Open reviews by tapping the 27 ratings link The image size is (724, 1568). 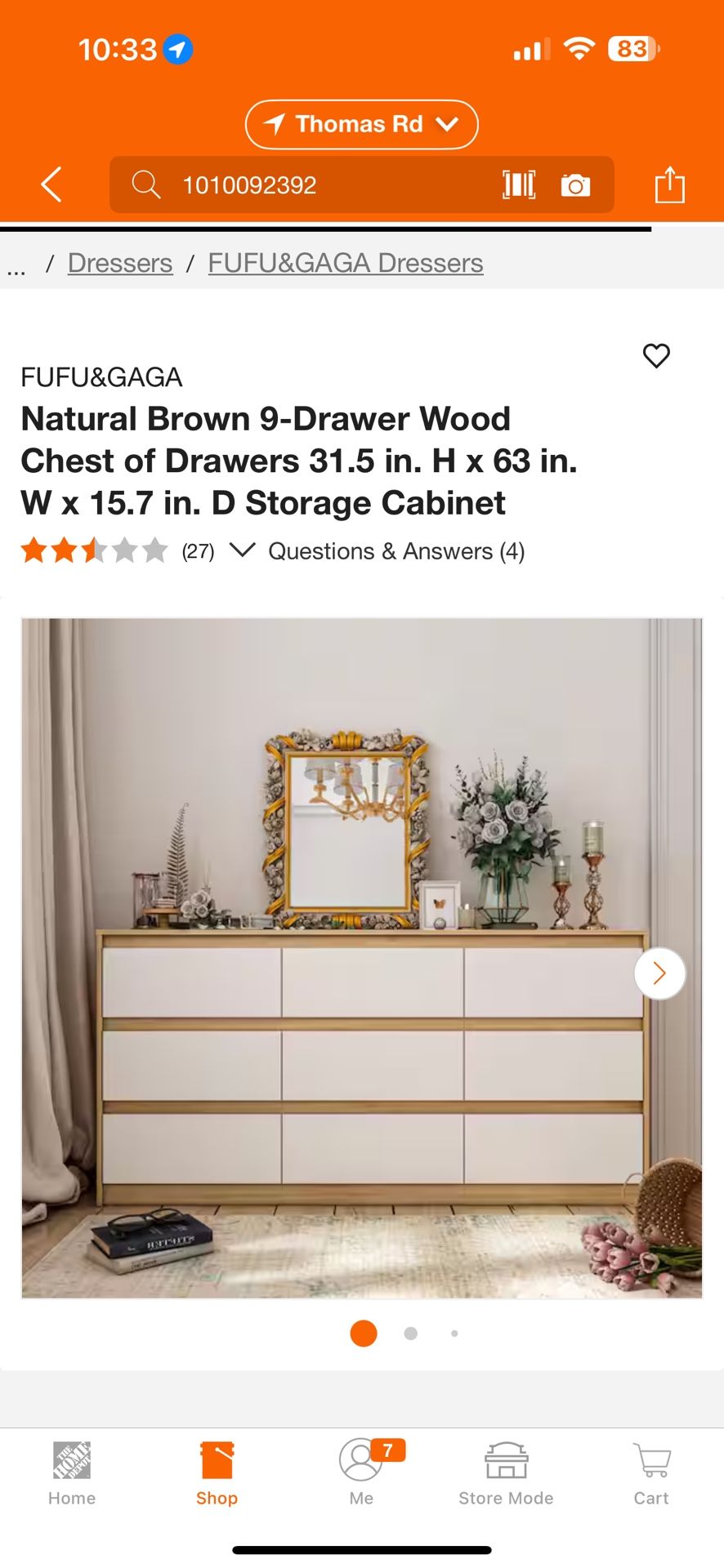coord(197,551)
